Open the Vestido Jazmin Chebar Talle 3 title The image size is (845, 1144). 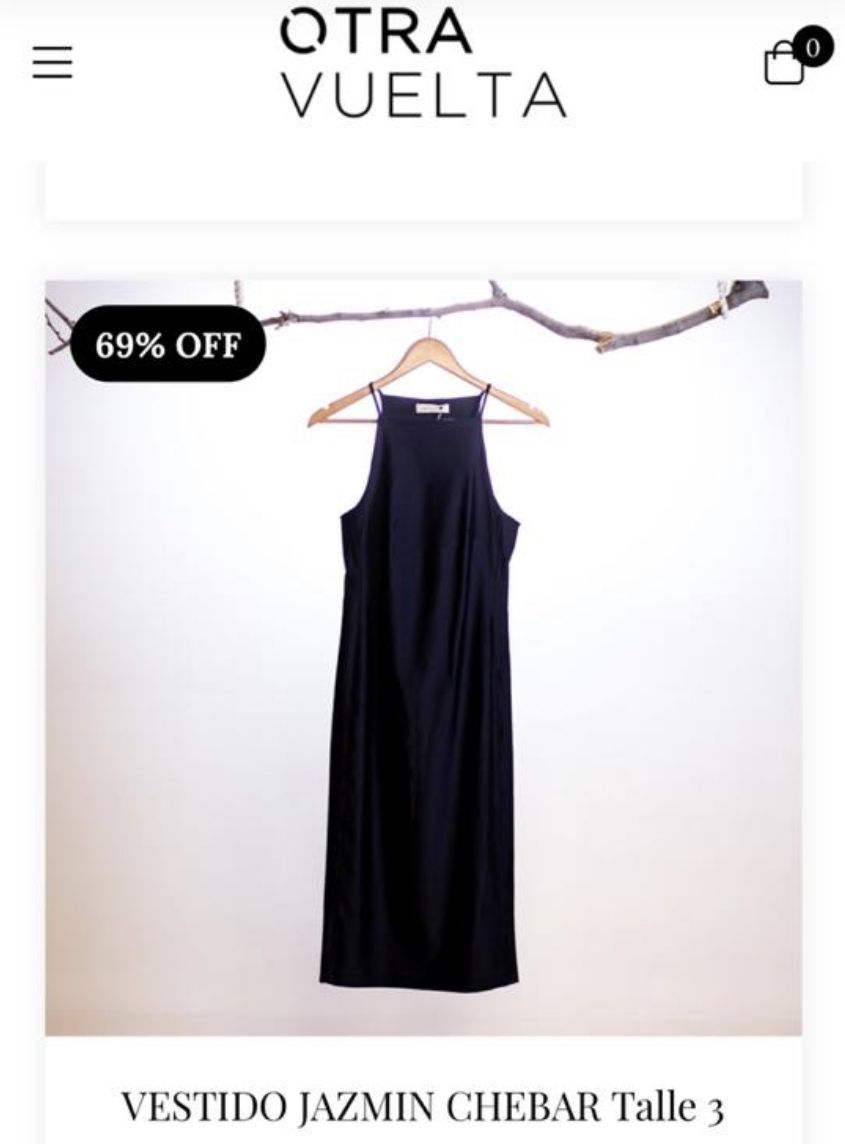422,1108
